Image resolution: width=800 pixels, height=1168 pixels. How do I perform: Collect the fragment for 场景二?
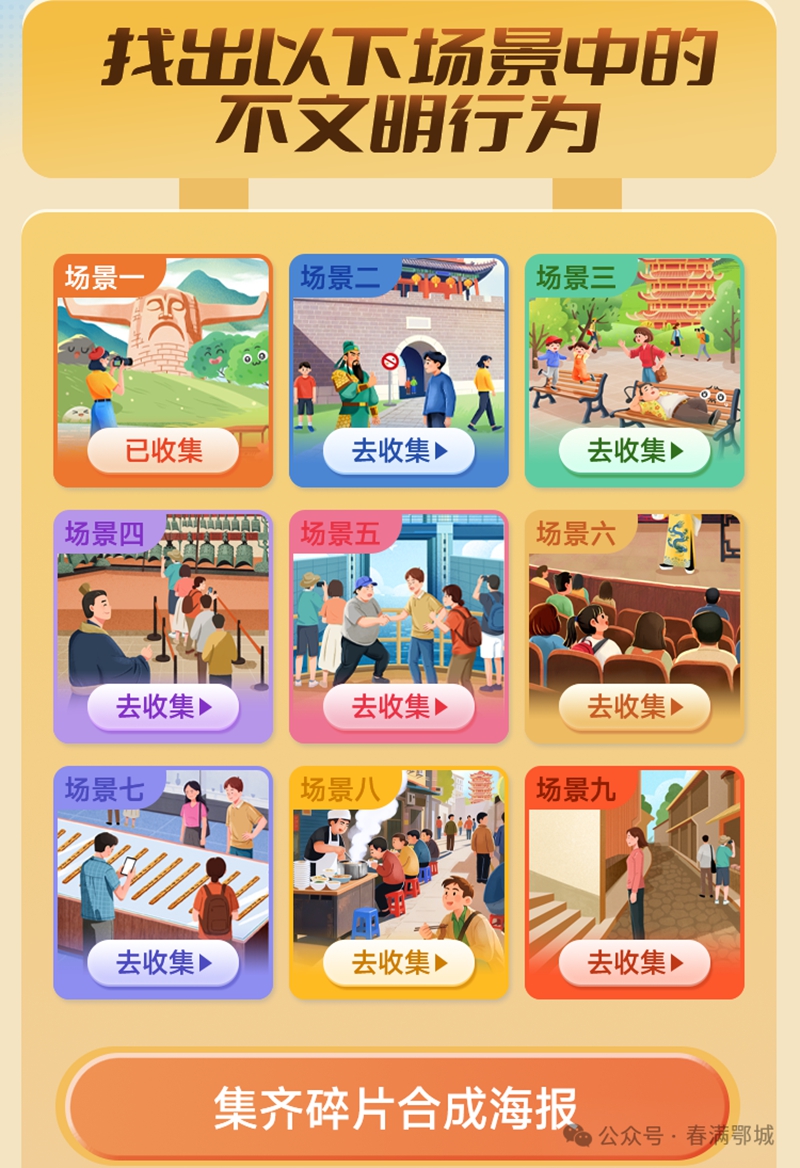(399, 451)
